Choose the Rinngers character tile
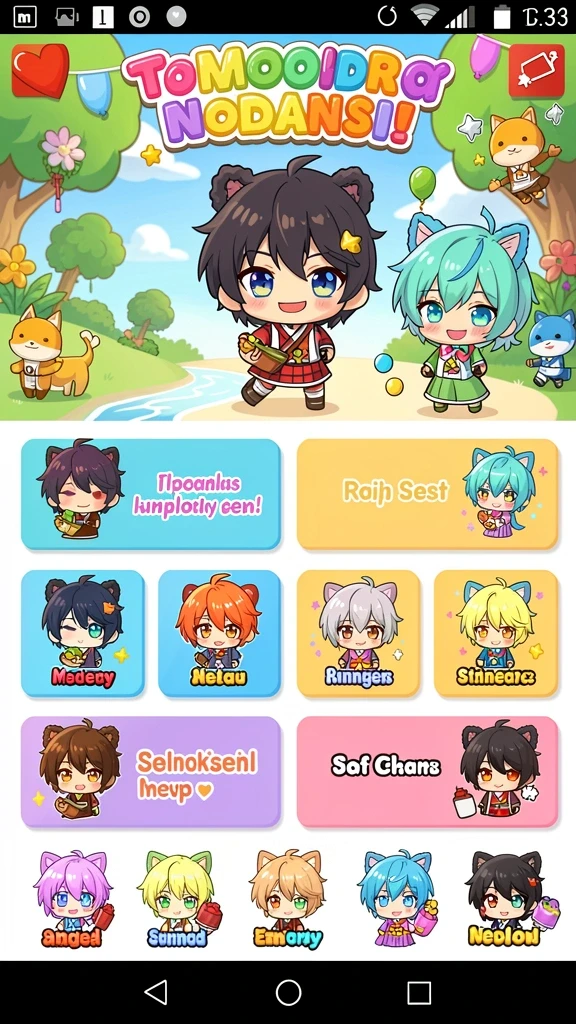The width and height of the screenshot is (576, 1024). click(359, 633)
